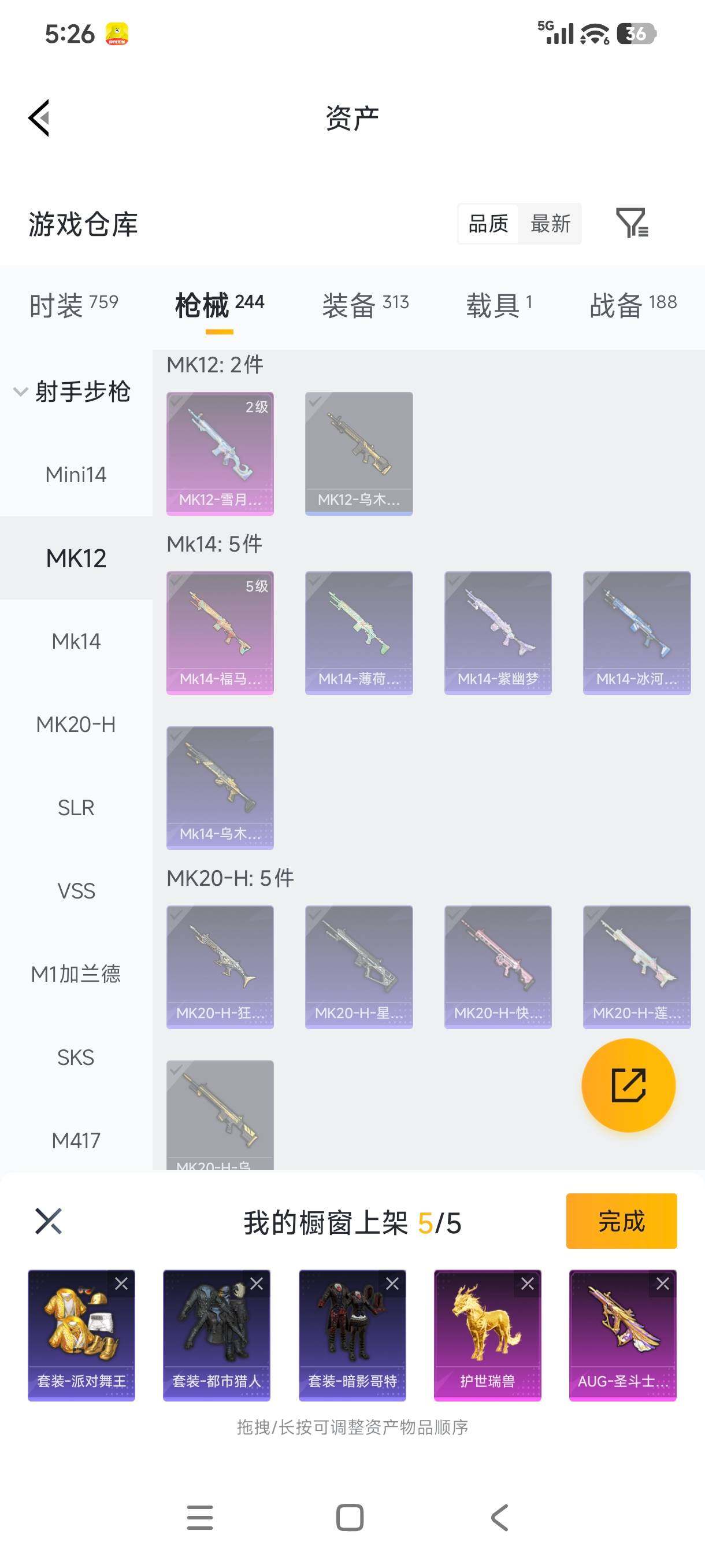Select MK20-H in the side list

(76, 724)
